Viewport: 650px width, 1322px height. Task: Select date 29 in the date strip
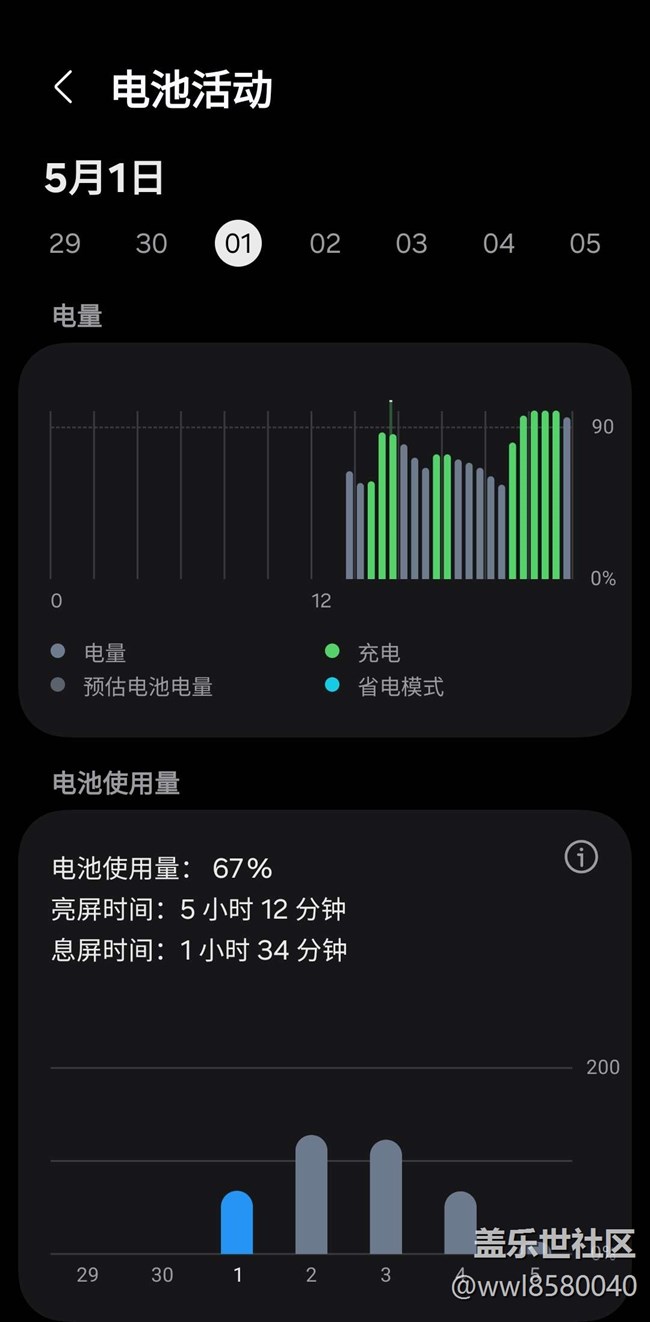[65, 244]
